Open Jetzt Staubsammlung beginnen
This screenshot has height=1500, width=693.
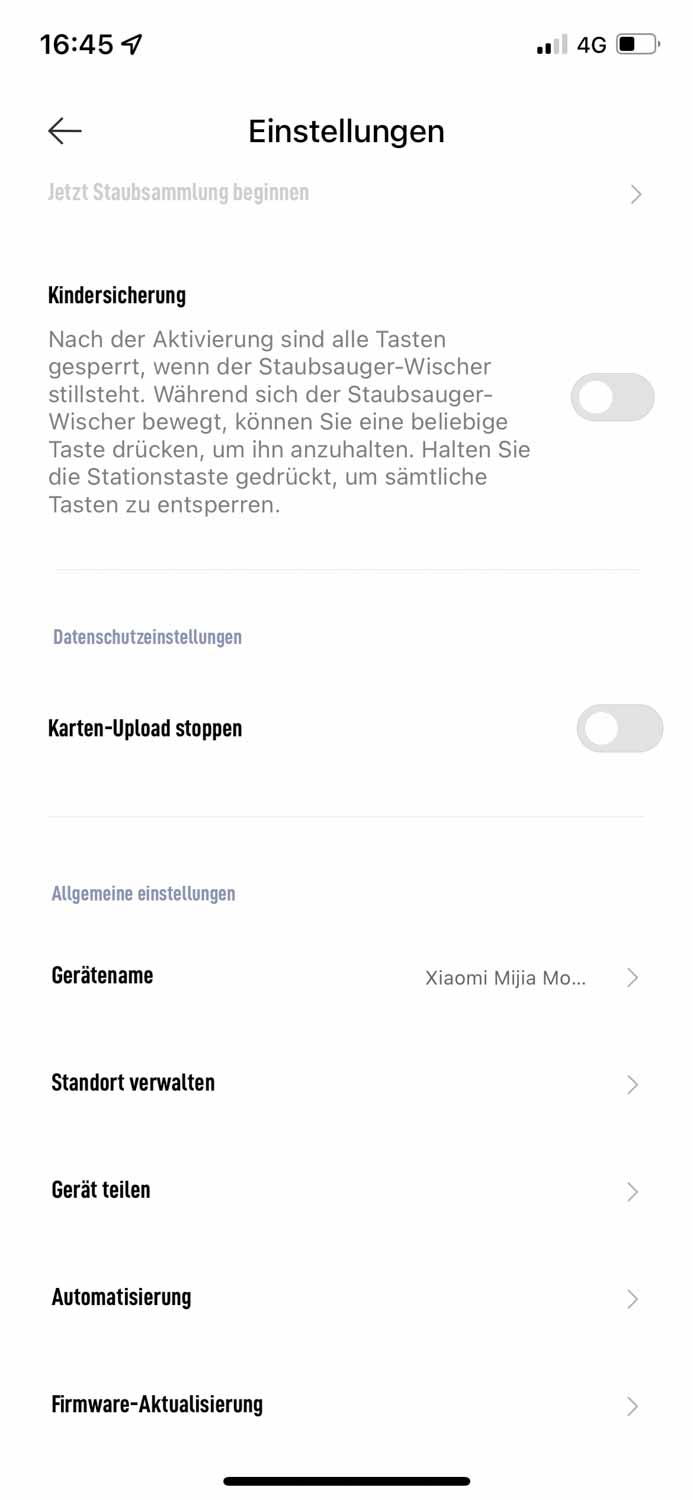tap(345, 193)
